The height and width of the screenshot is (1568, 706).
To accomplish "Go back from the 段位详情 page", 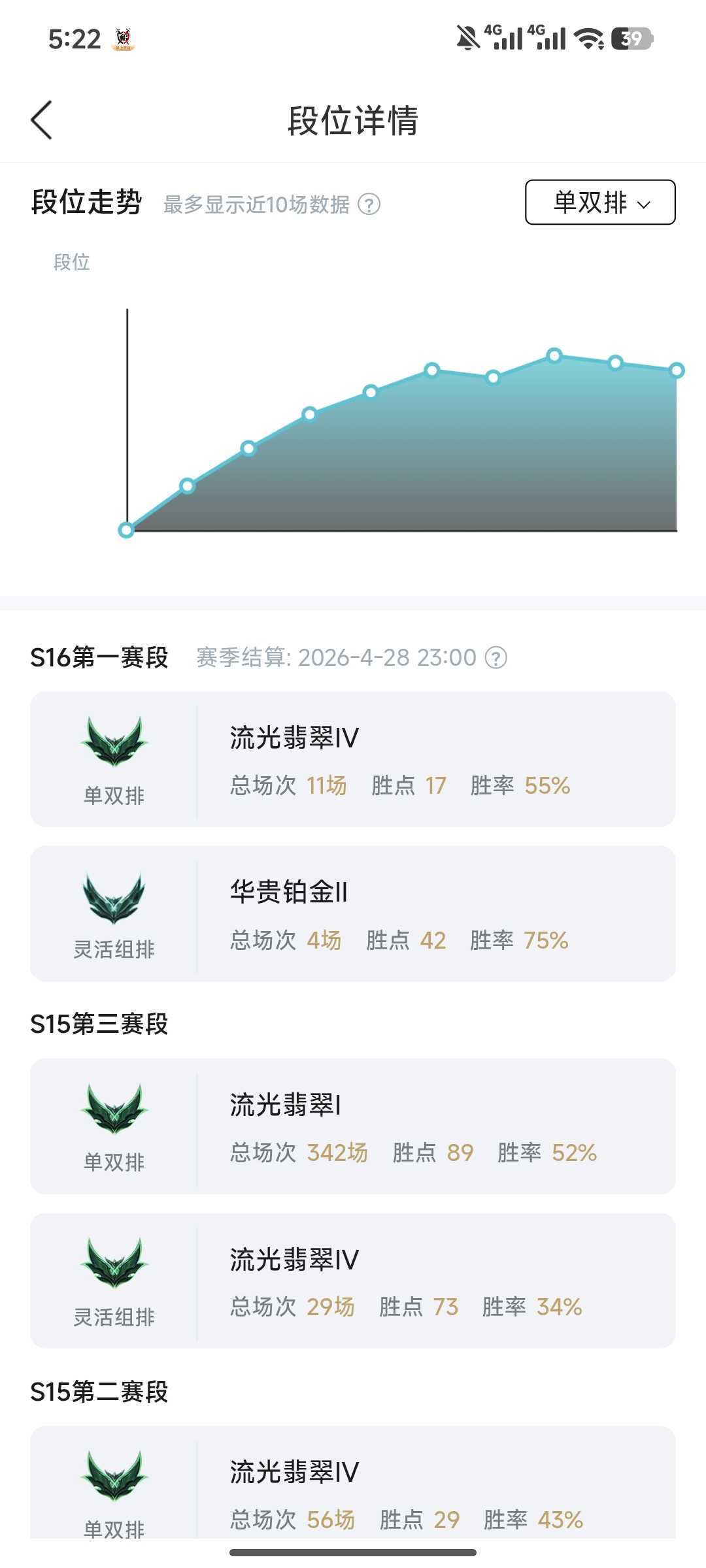I will (42, 120).
